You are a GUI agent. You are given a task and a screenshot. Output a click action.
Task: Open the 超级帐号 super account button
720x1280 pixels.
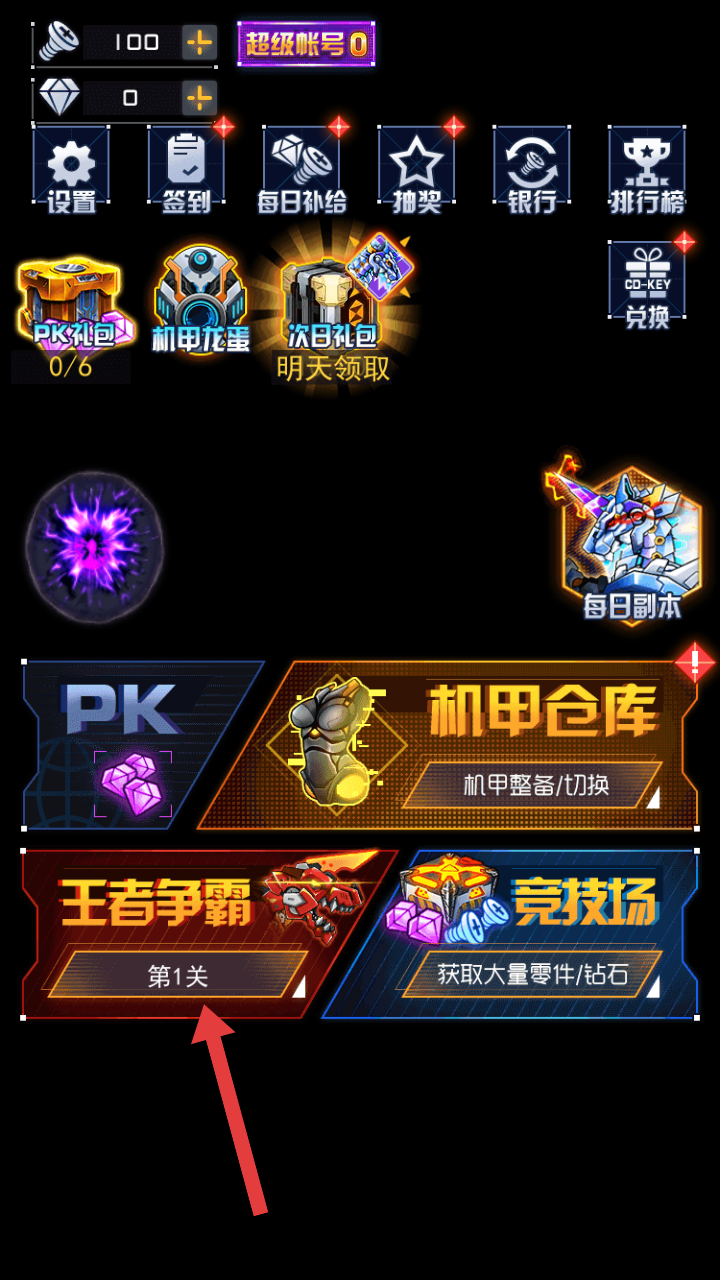point(306,44)
